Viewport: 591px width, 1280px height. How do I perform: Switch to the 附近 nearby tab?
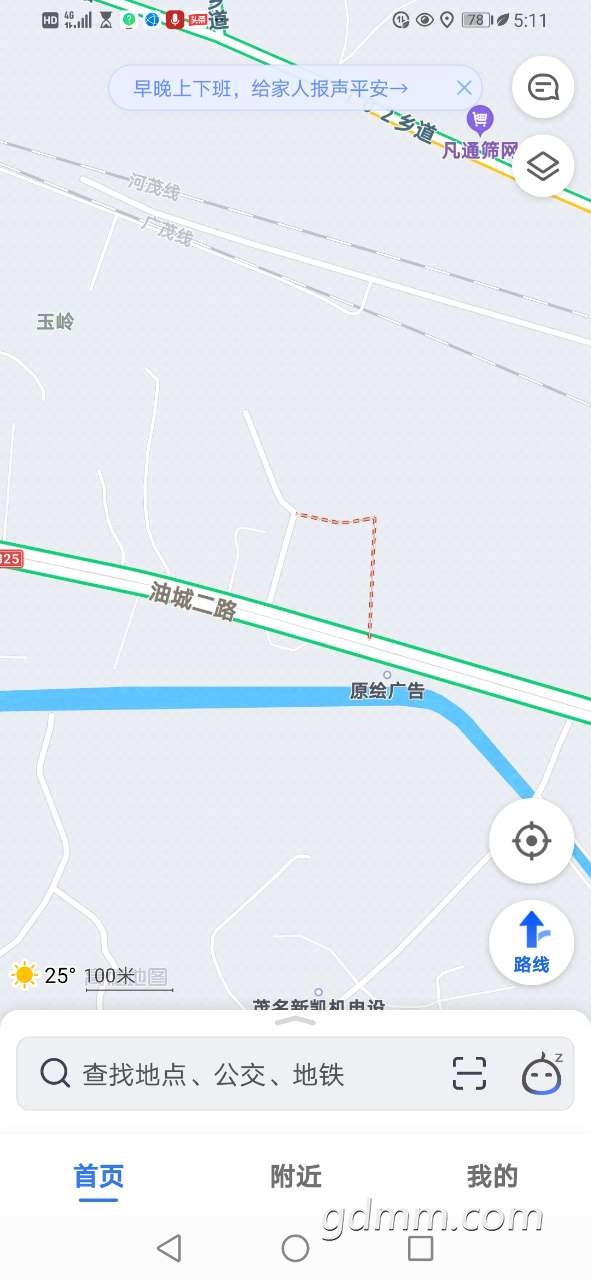coord(296,1177)
